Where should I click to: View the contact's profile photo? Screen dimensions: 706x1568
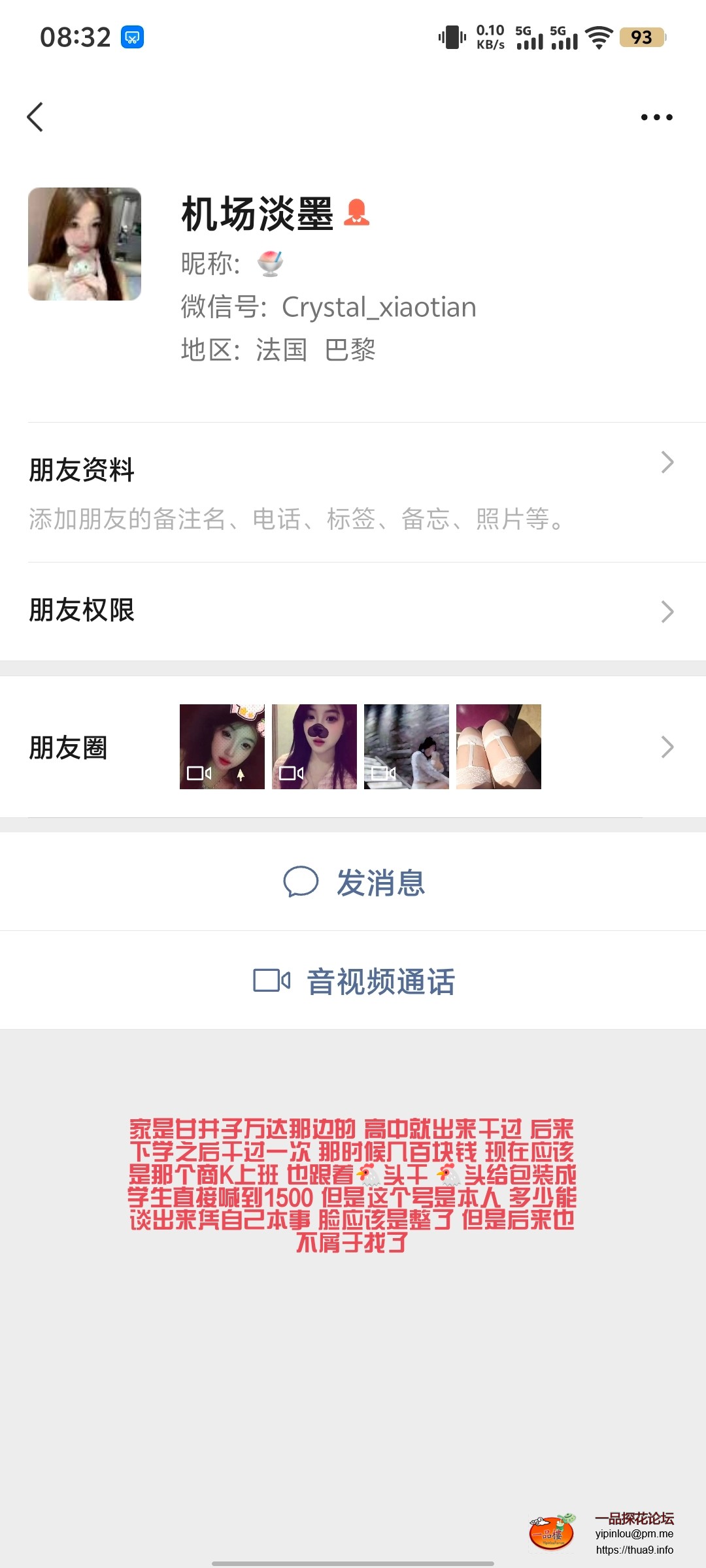point(84,244)
